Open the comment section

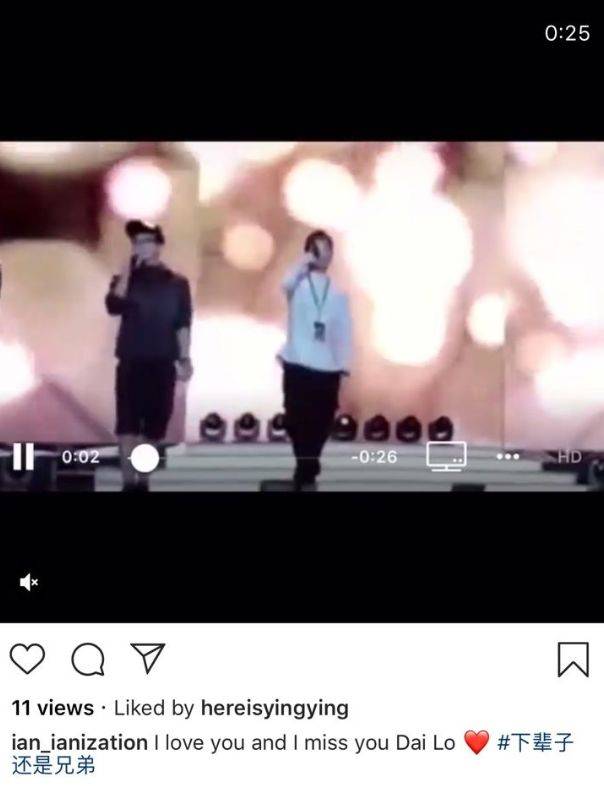(x=88, y=659)
